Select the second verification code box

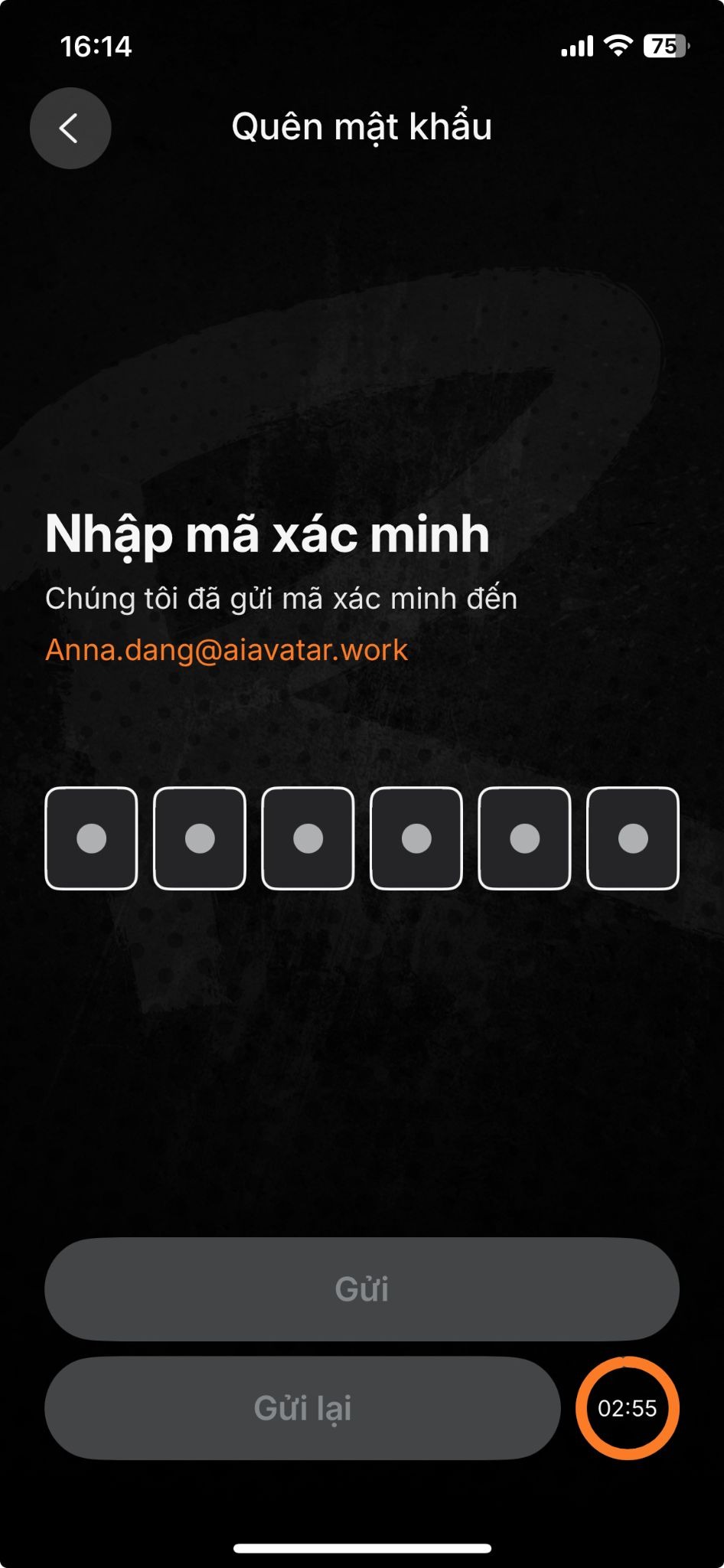click(200, 838)
